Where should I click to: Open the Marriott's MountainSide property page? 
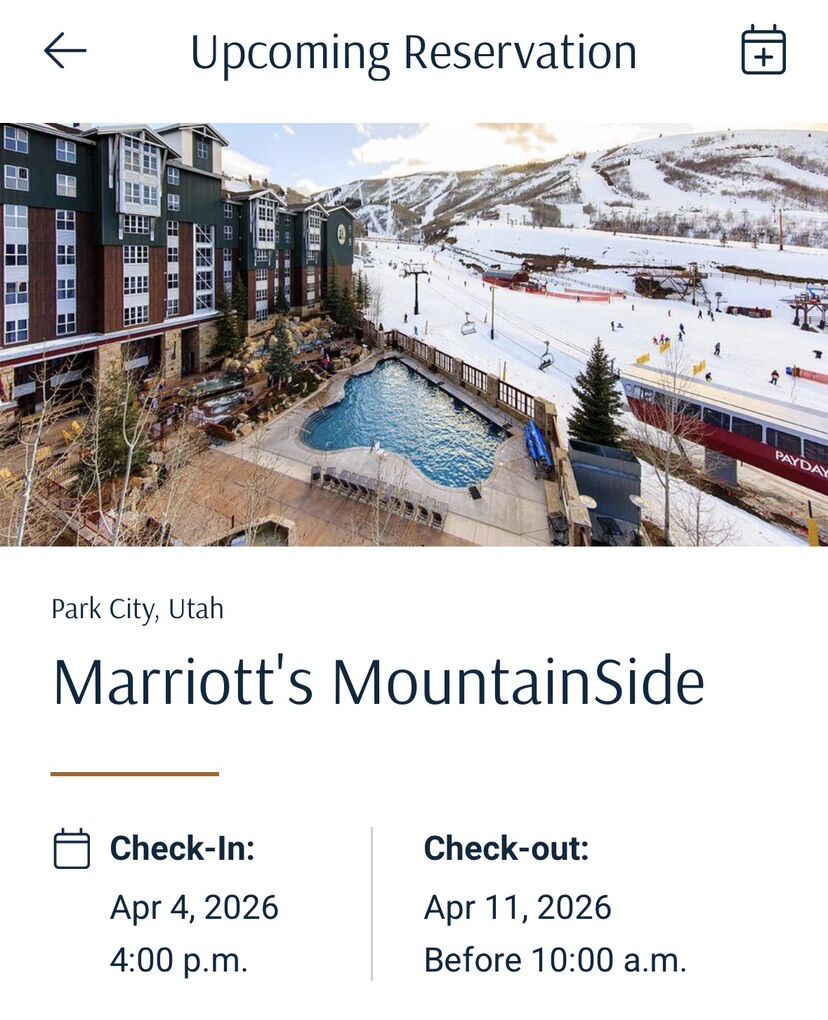378,681
